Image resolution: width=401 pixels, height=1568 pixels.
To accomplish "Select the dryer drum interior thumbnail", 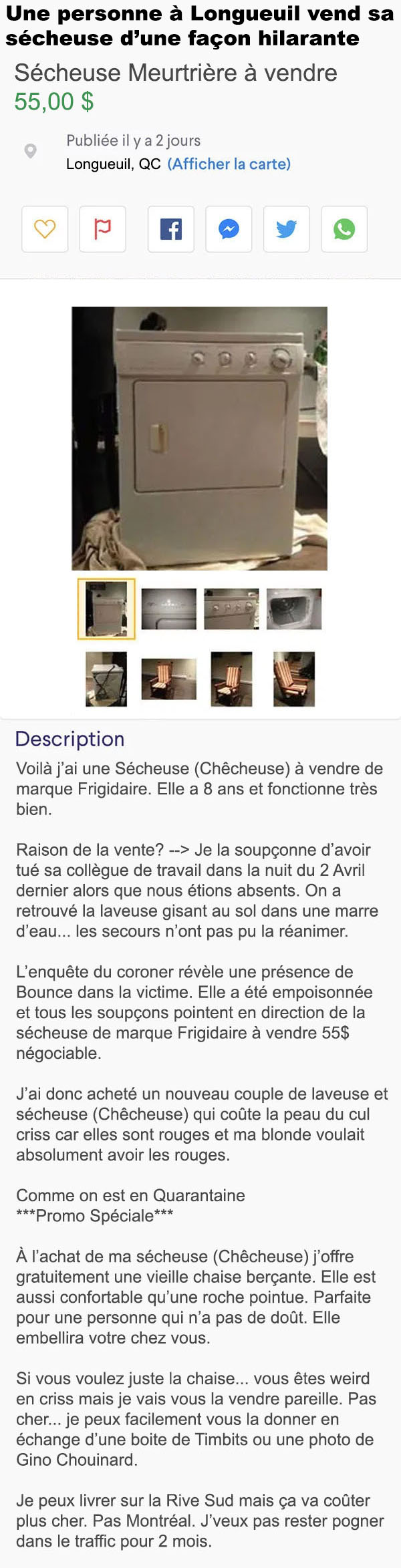I will point(294,609).
